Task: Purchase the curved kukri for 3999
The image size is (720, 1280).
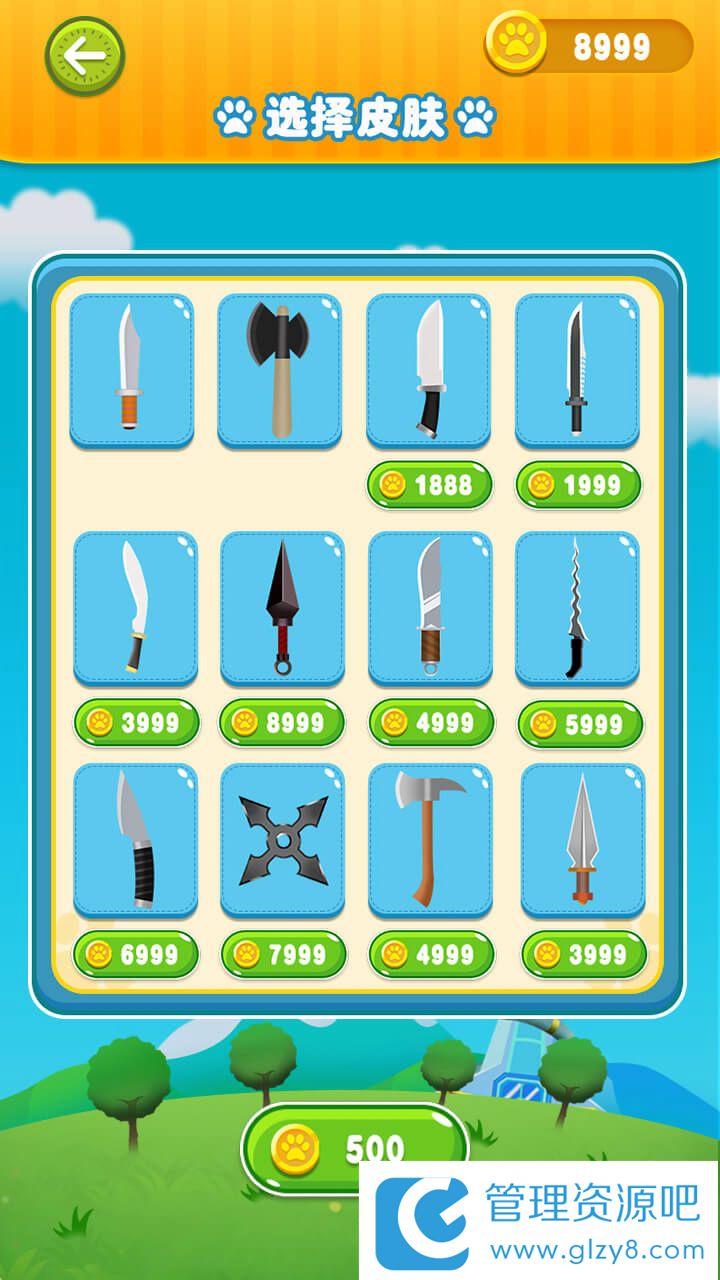Action: click(137, 722)
